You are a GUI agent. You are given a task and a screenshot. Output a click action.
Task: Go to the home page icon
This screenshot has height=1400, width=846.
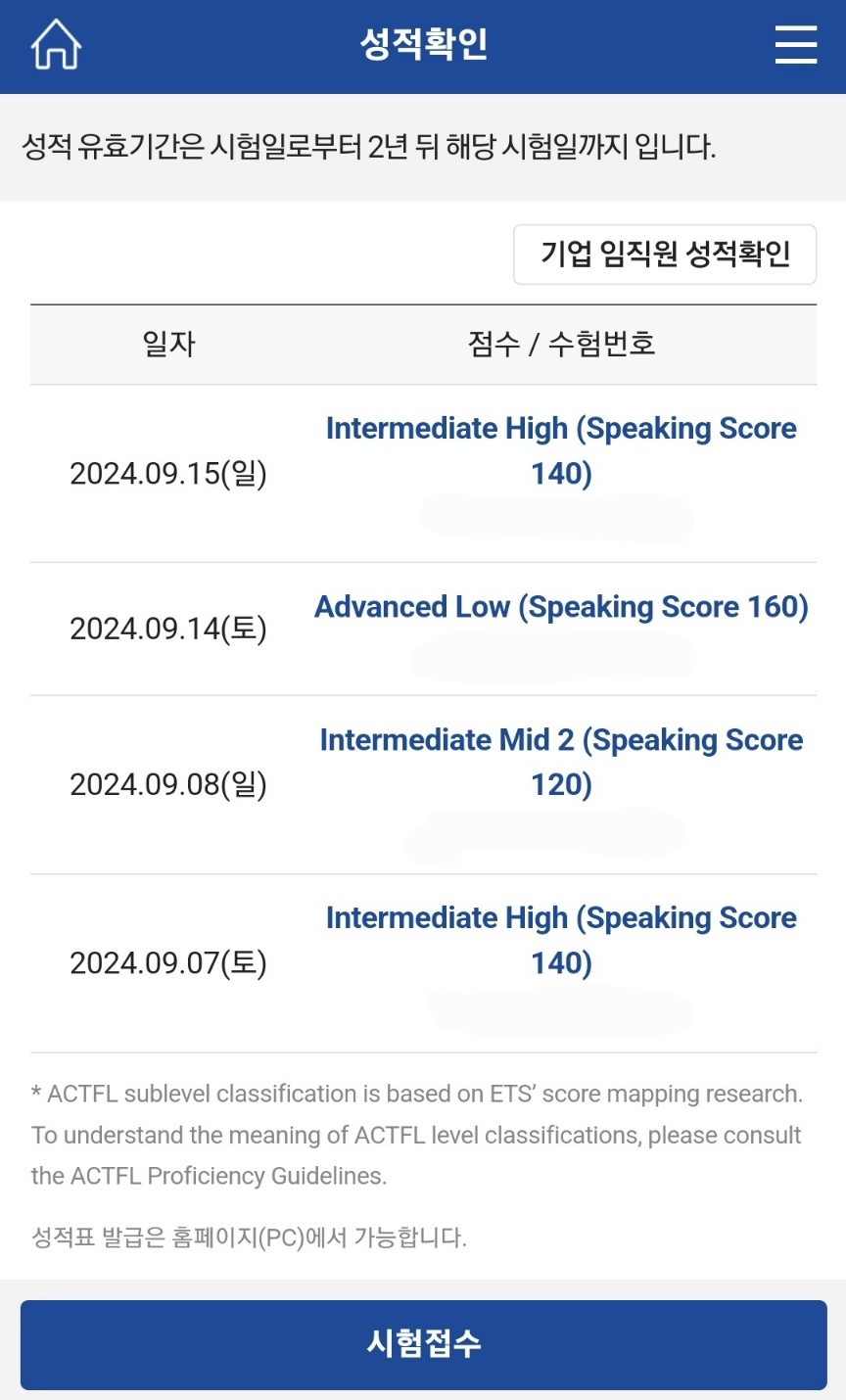point(56,45)
